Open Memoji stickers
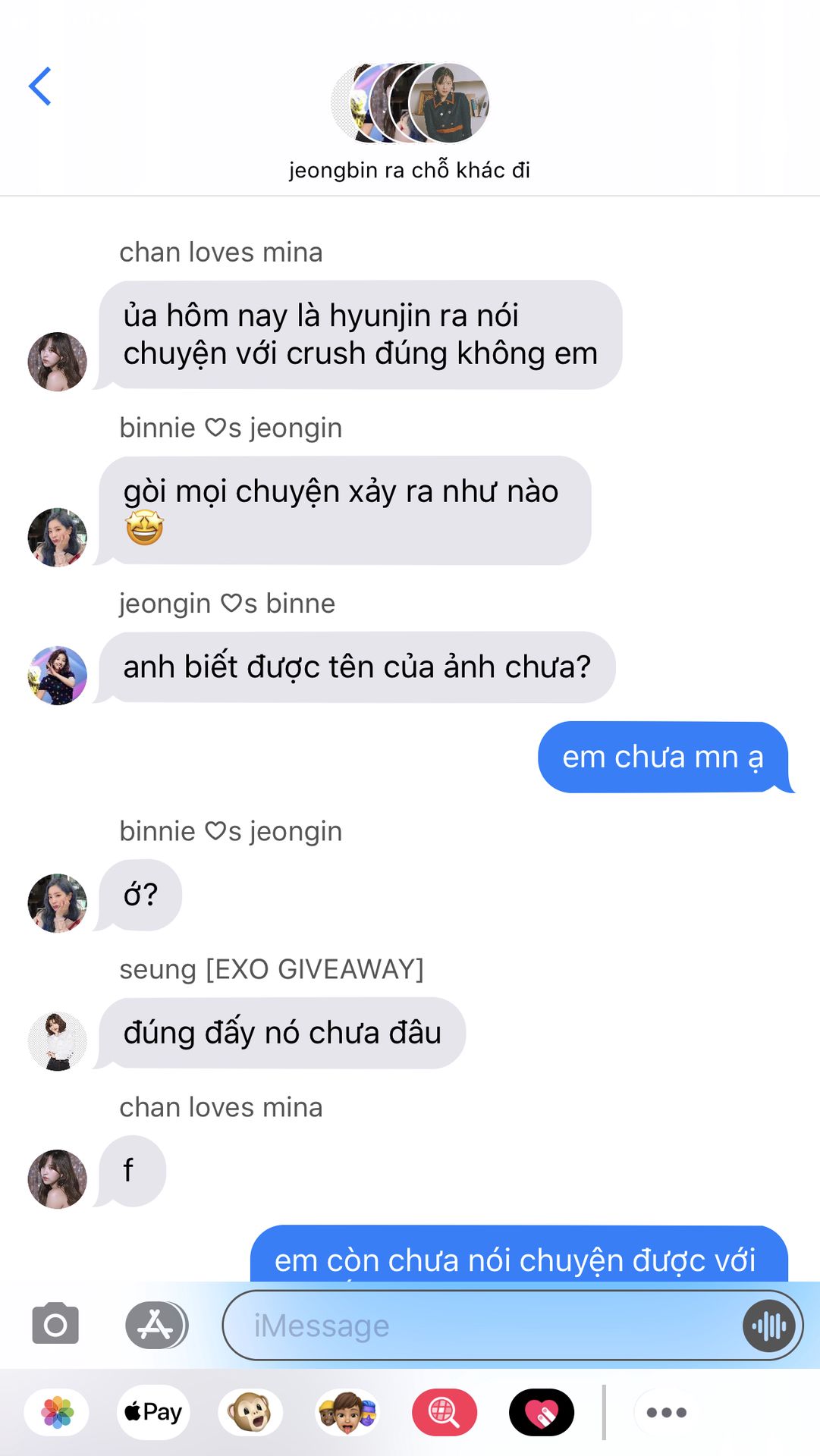 [x=347, y=1412]
